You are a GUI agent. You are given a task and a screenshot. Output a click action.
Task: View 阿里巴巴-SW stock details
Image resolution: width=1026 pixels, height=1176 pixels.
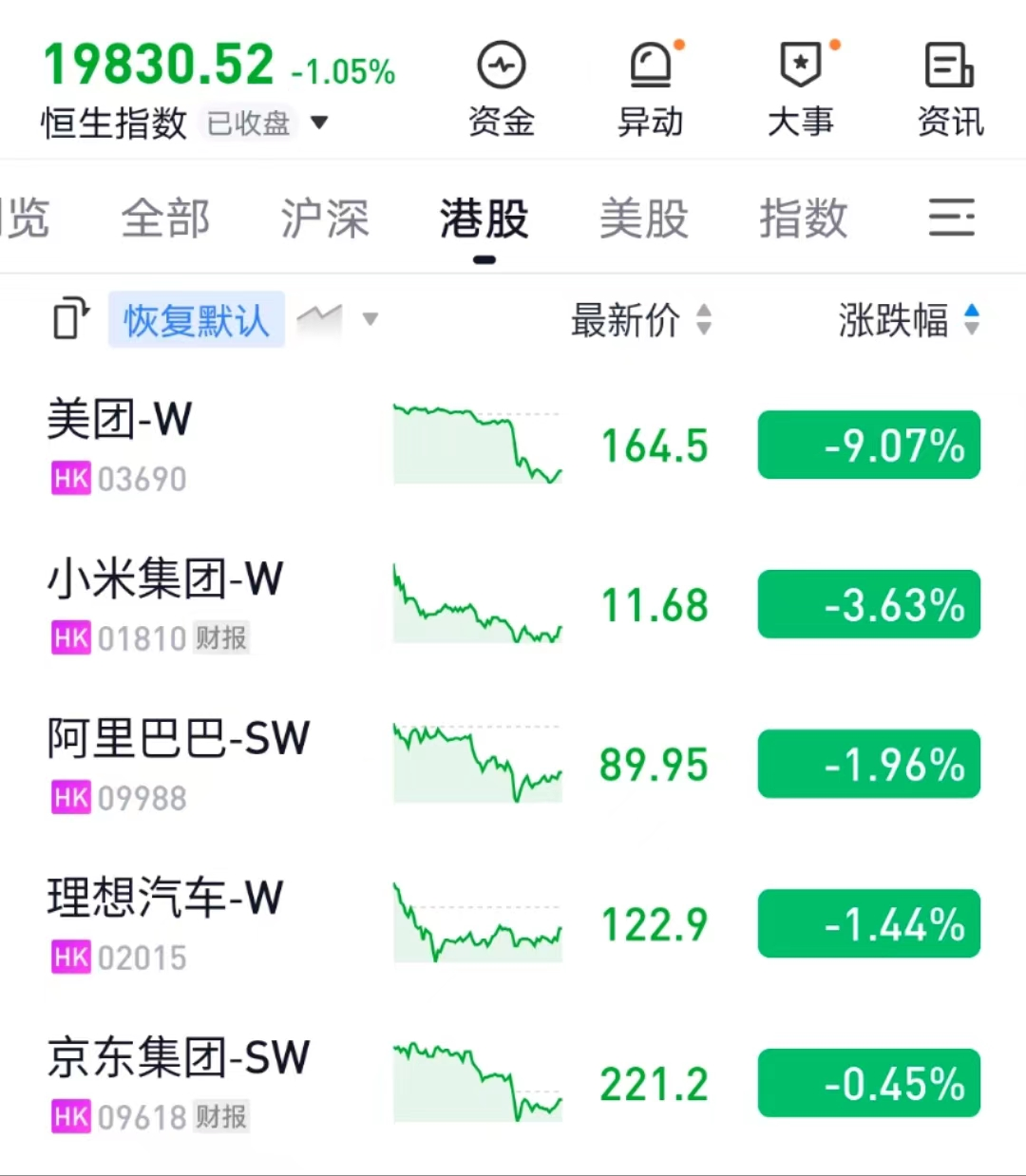179,740
